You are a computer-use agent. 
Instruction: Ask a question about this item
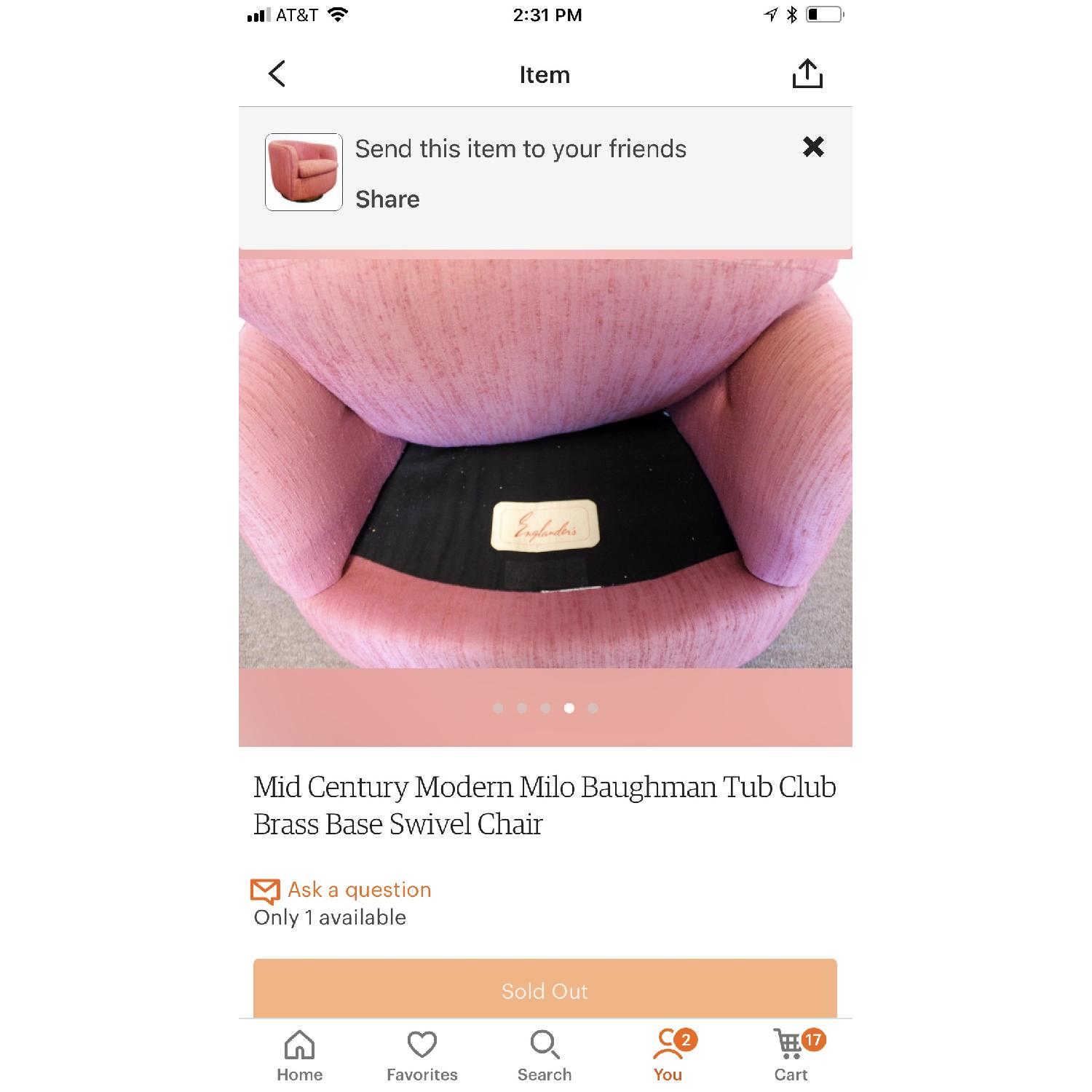pyautogui.click(x=359, y=890)
